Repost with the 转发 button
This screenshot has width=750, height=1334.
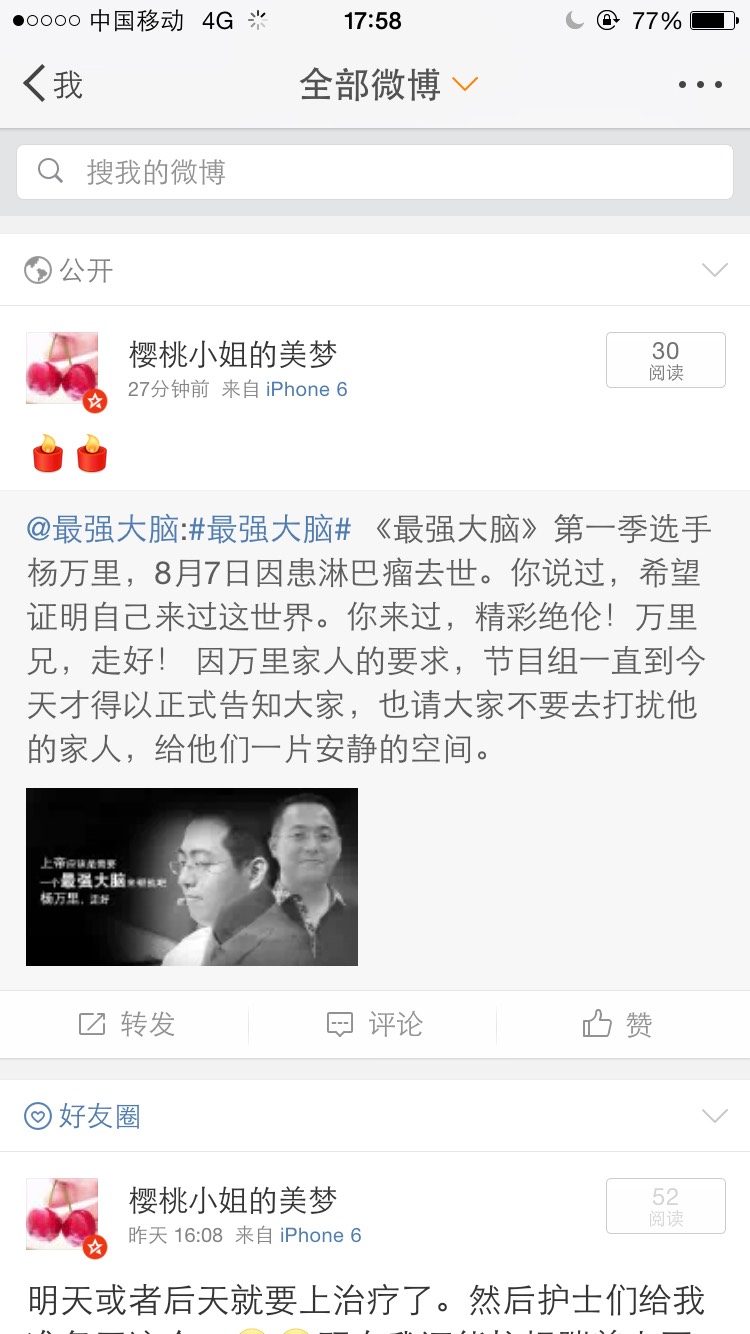click(x=126, y=1024)
